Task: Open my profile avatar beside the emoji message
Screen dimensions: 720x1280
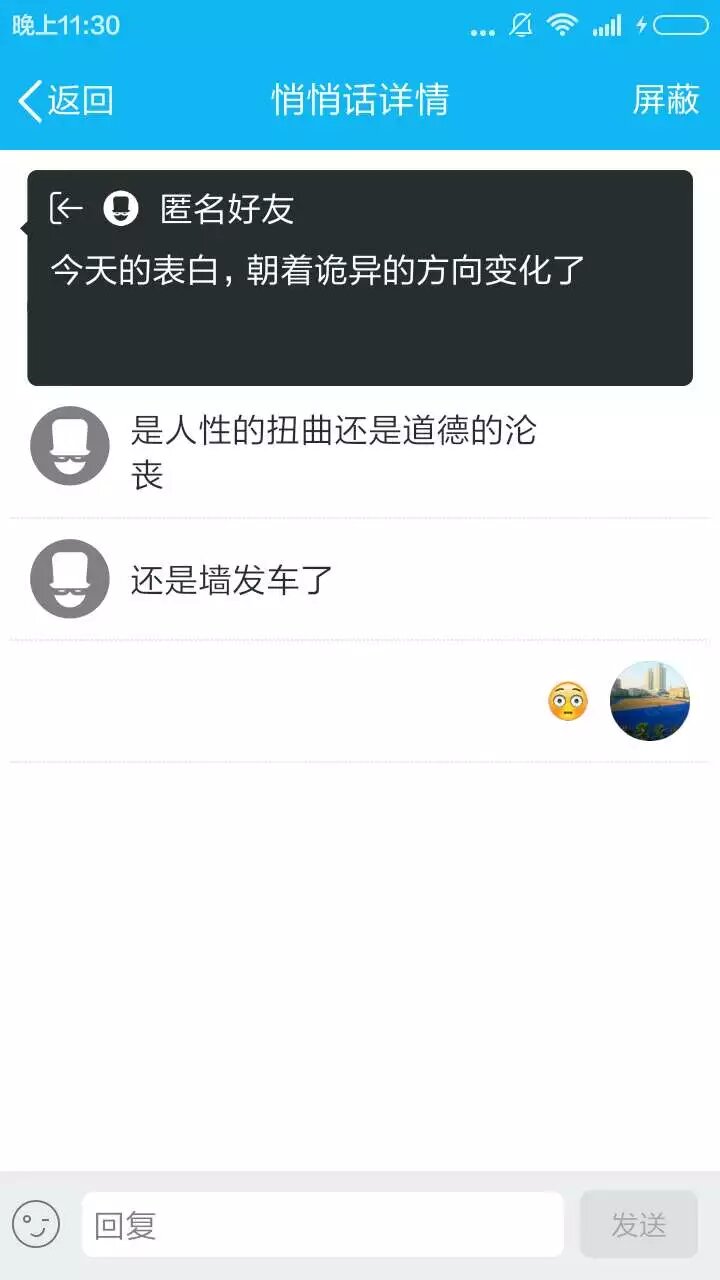Action: 649,701
